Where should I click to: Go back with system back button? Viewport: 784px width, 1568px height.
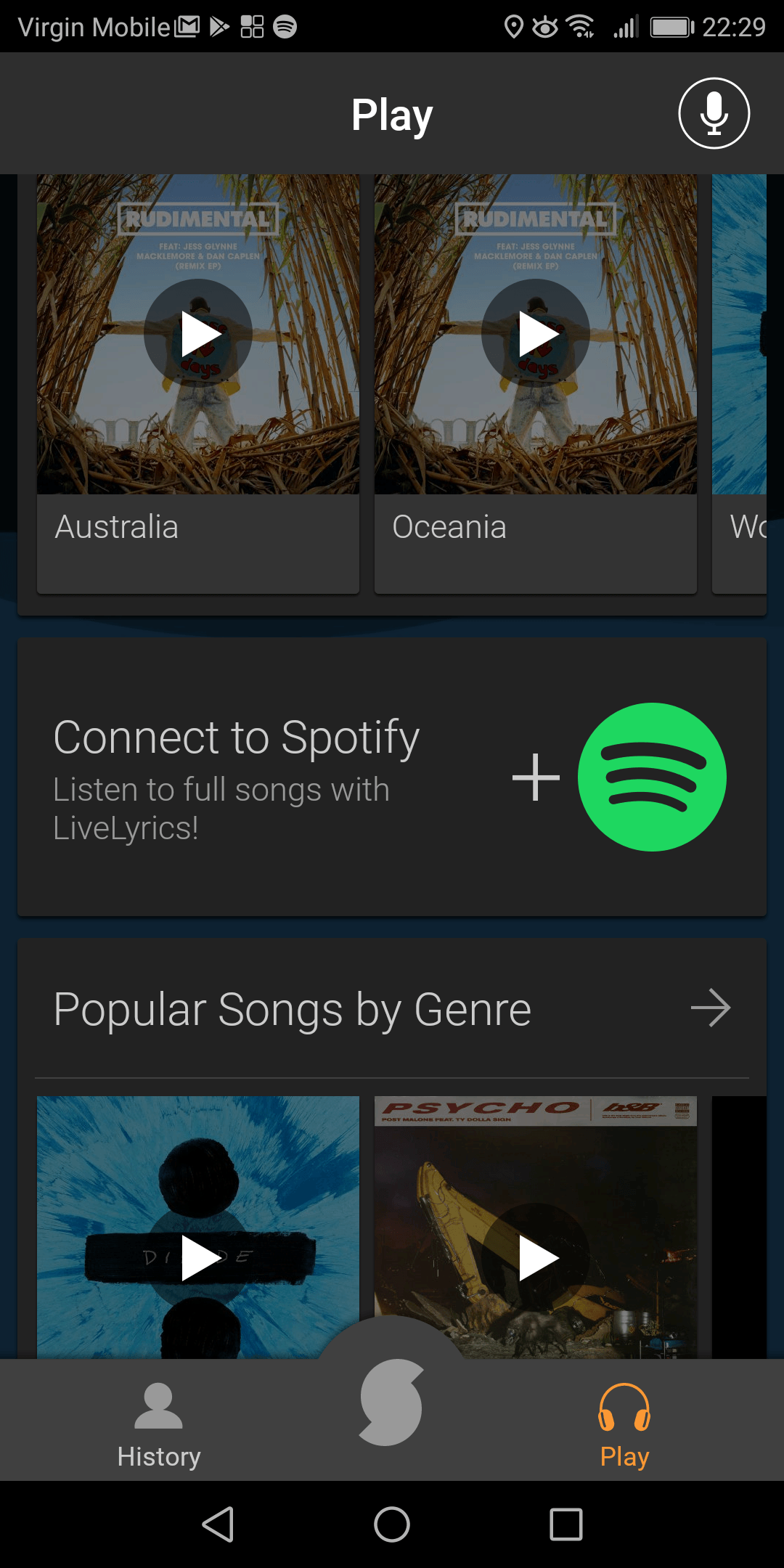218,1524
